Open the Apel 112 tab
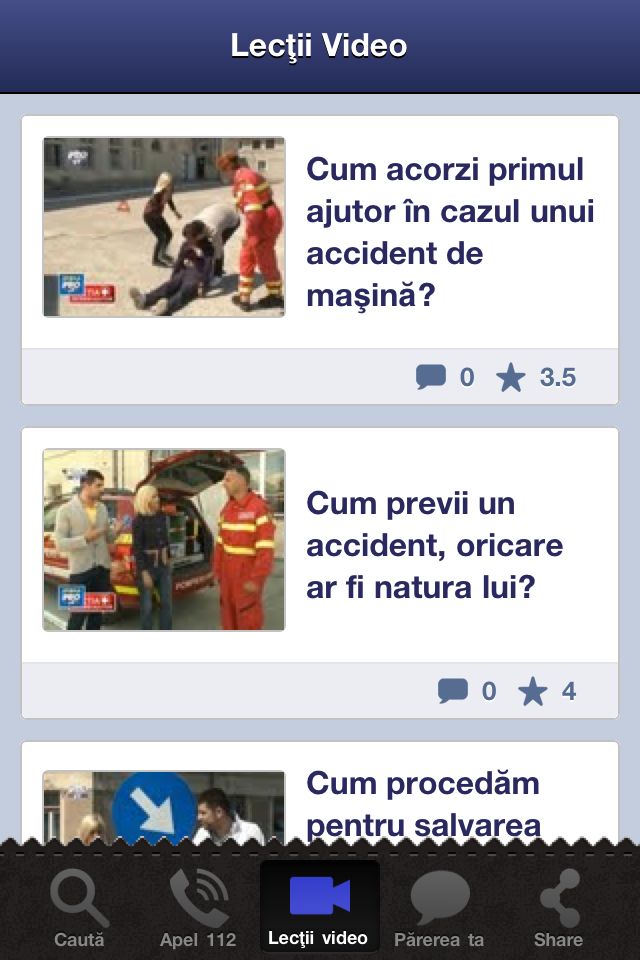640x960 pixels. (198, 908)
